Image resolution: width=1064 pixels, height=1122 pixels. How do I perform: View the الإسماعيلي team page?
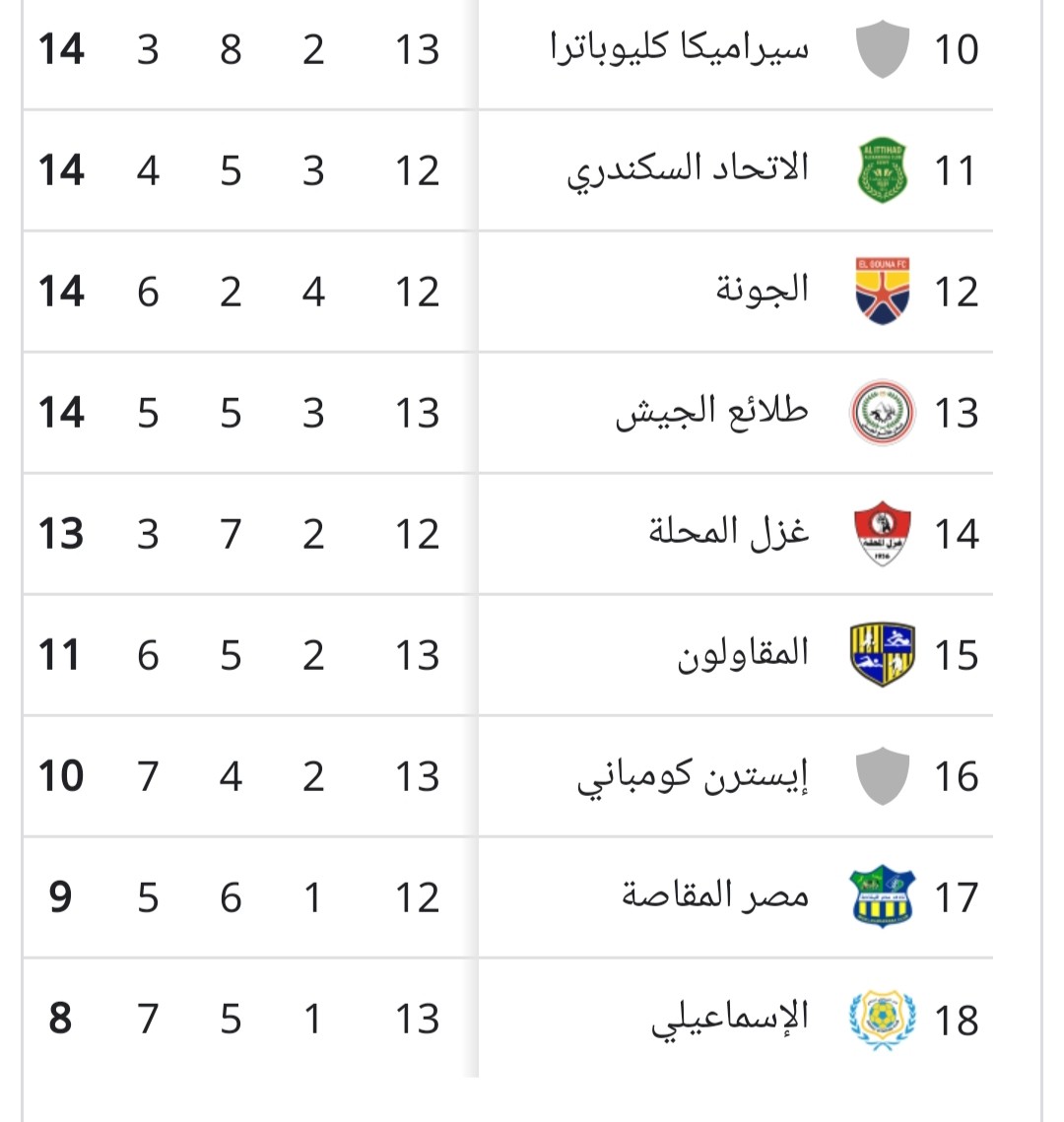[x=729, y=1019]
